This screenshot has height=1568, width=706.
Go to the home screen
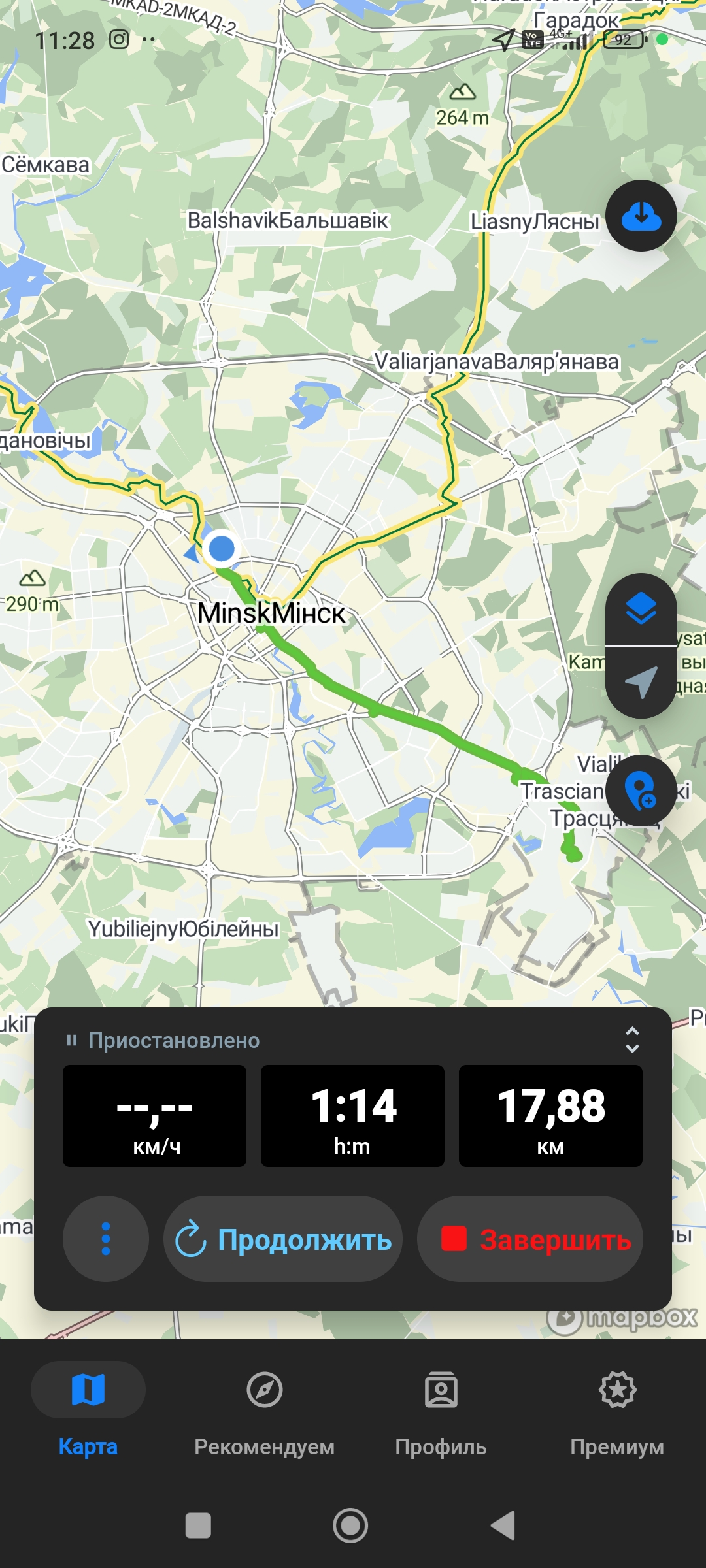[350, 1526]
